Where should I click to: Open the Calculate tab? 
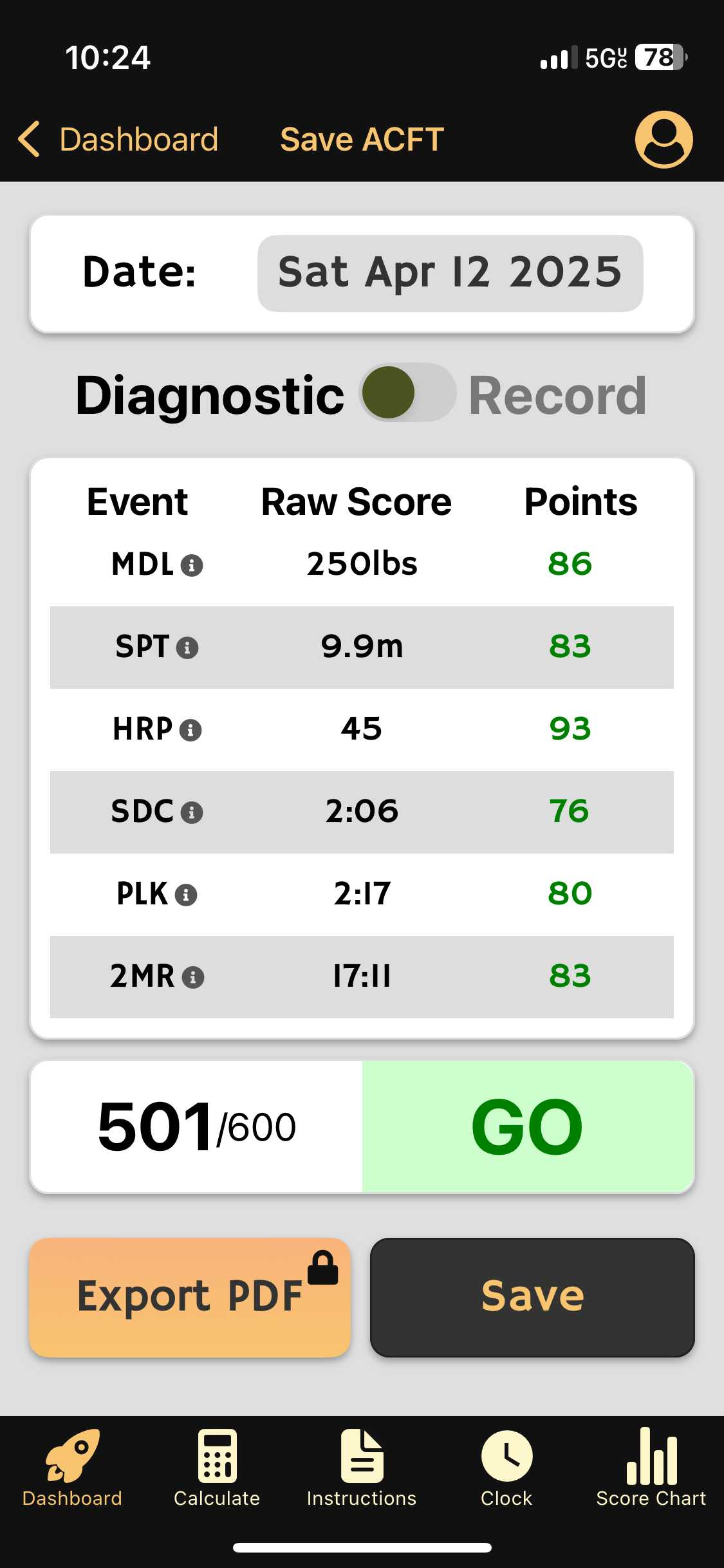point(217,1468)
